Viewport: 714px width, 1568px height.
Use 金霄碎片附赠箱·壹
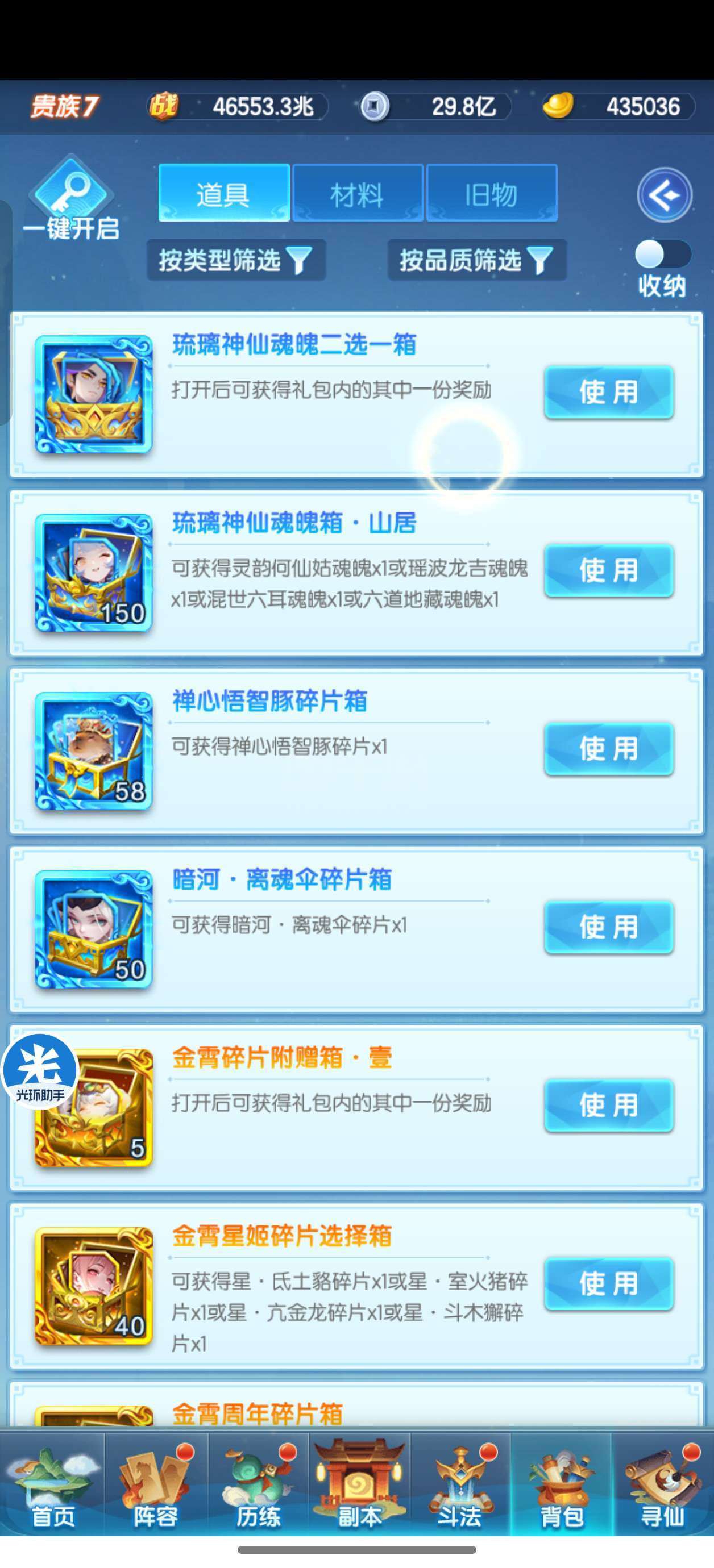coord(609,1105)
